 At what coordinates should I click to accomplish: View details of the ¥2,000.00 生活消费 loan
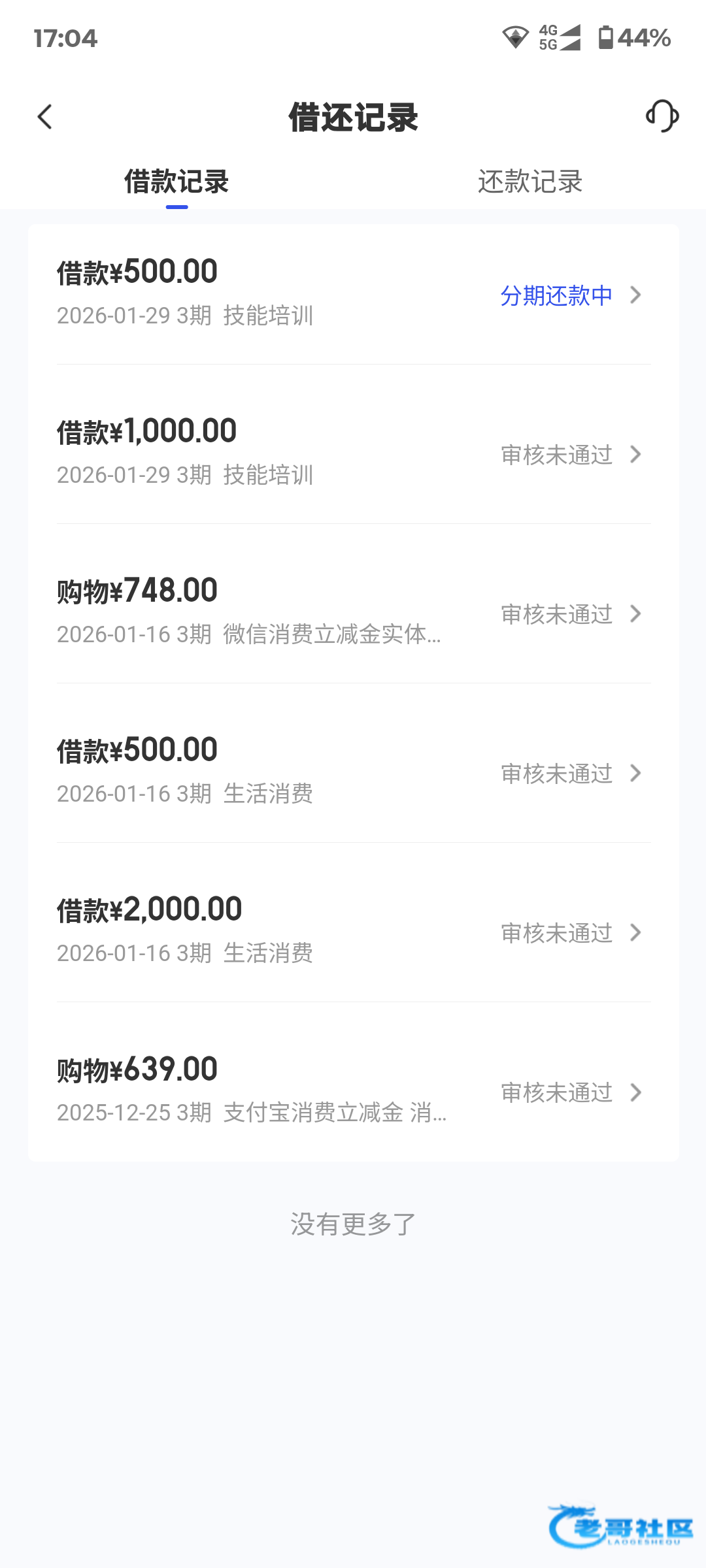click(x=353, y=932)
